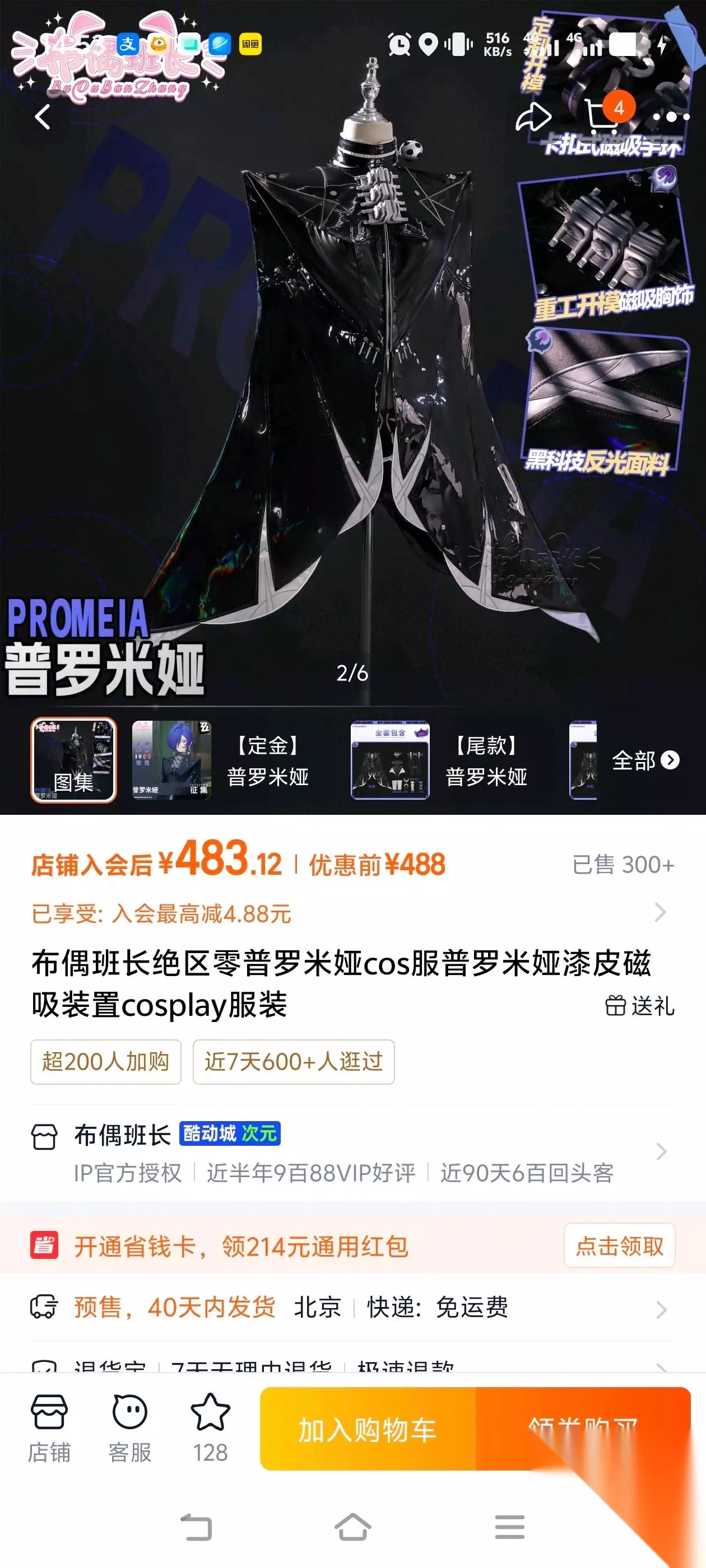This screenshot has height=1568, width=706.
Task: Share this product listing
Action: coord(533,116)
